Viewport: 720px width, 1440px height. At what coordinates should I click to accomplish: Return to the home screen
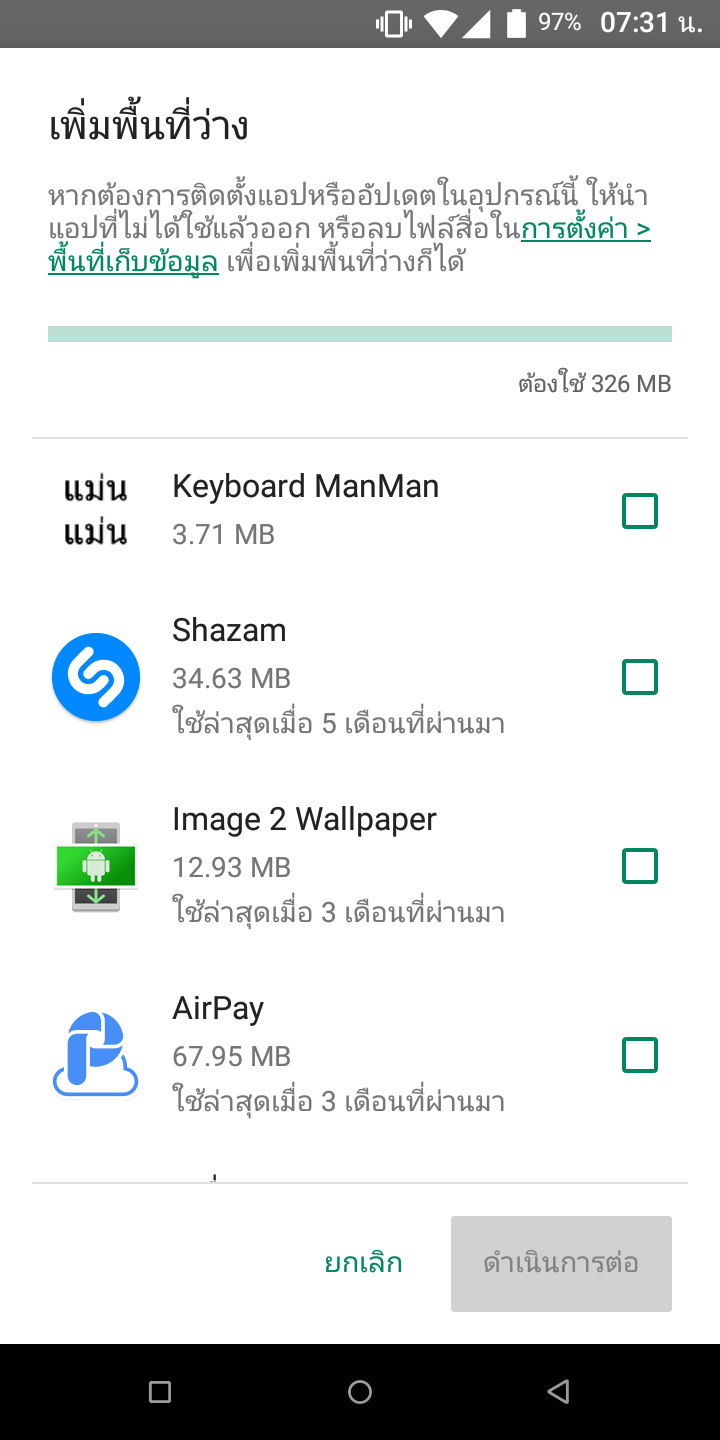point(360,1391)
